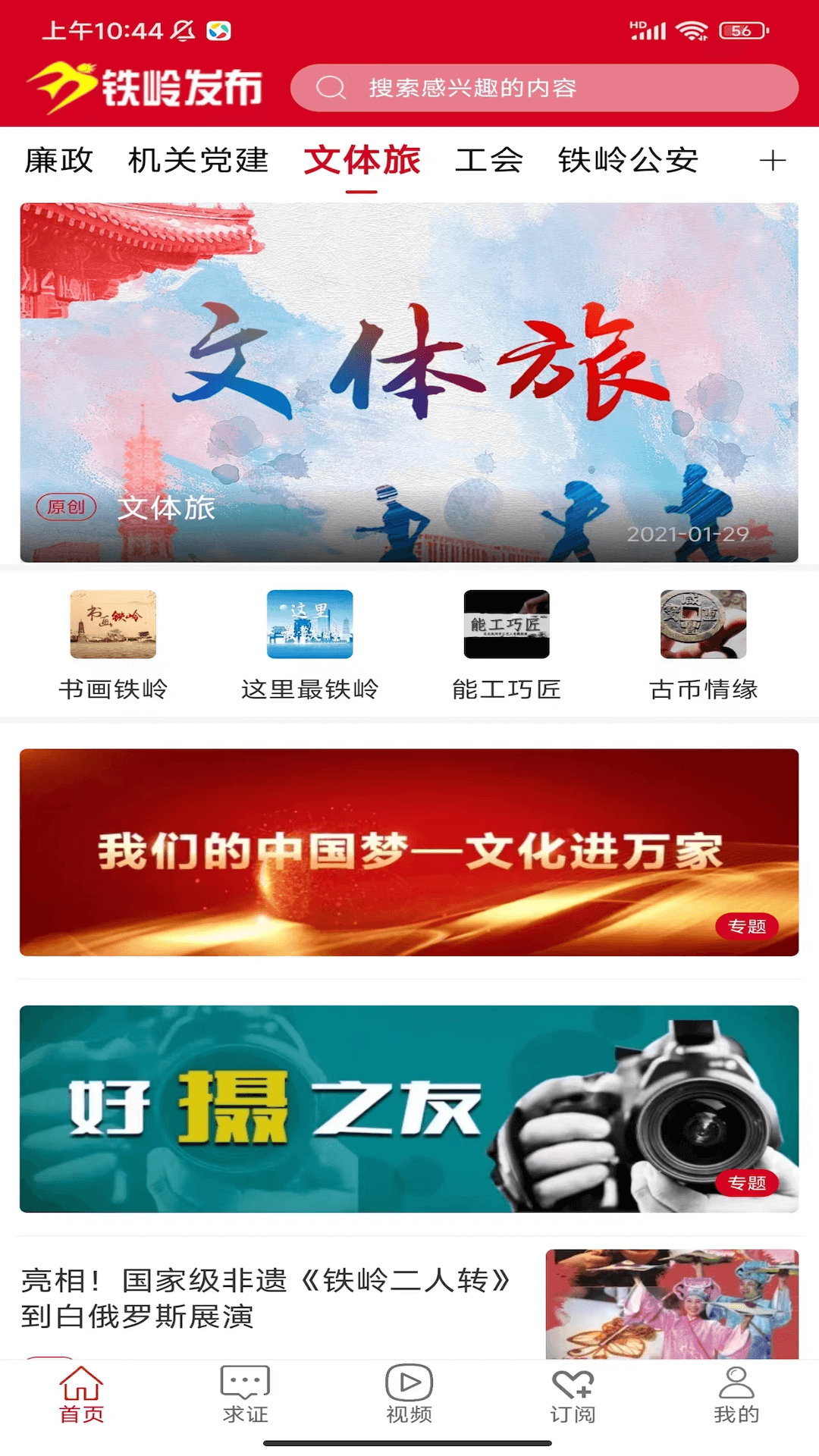Viewport: 819px width, 1456px height.
Task: Tap the plus icon to add more channels
Action: tap(773, 160)
